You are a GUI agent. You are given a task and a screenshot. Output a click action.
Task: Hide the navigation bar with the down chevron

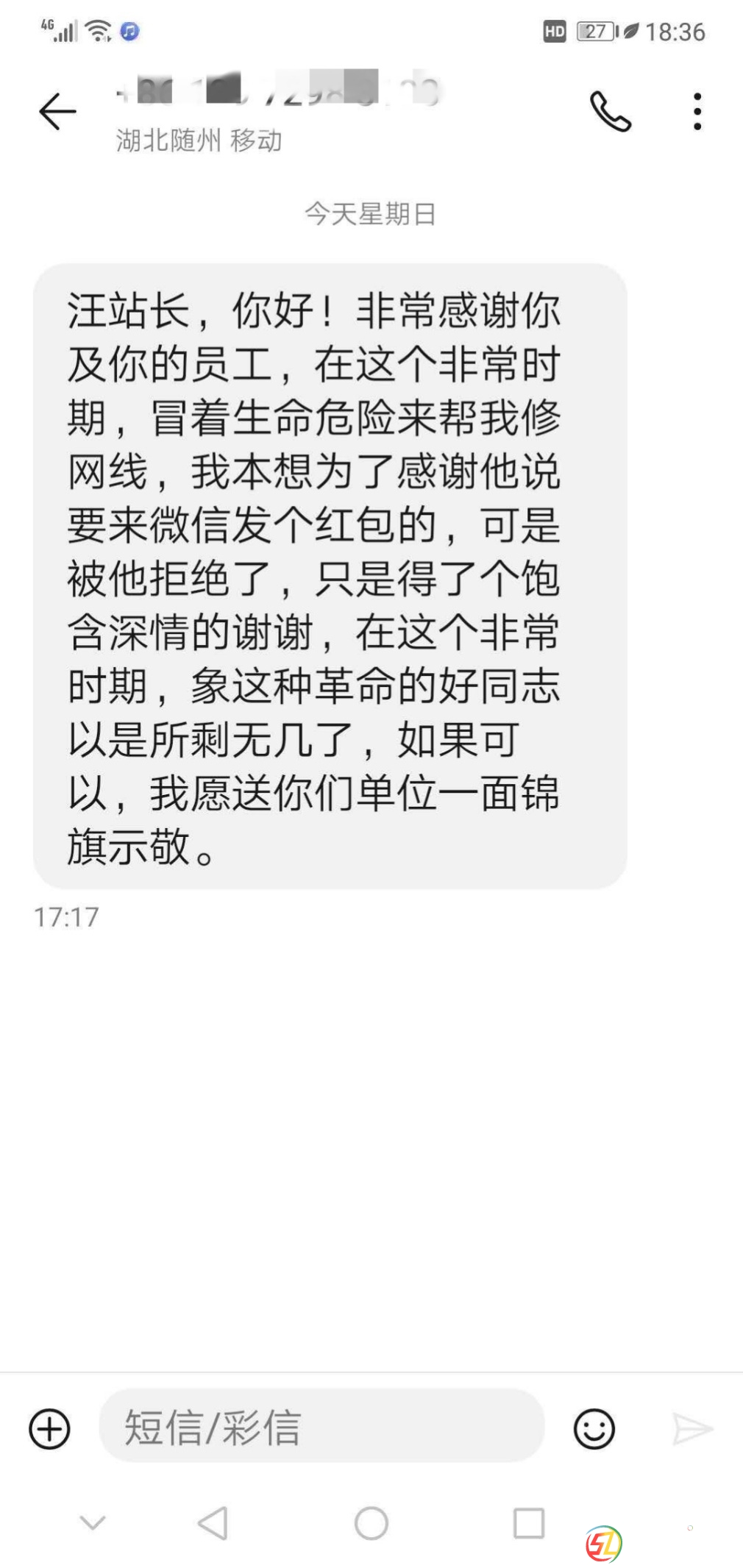[x=93, y=1522]
